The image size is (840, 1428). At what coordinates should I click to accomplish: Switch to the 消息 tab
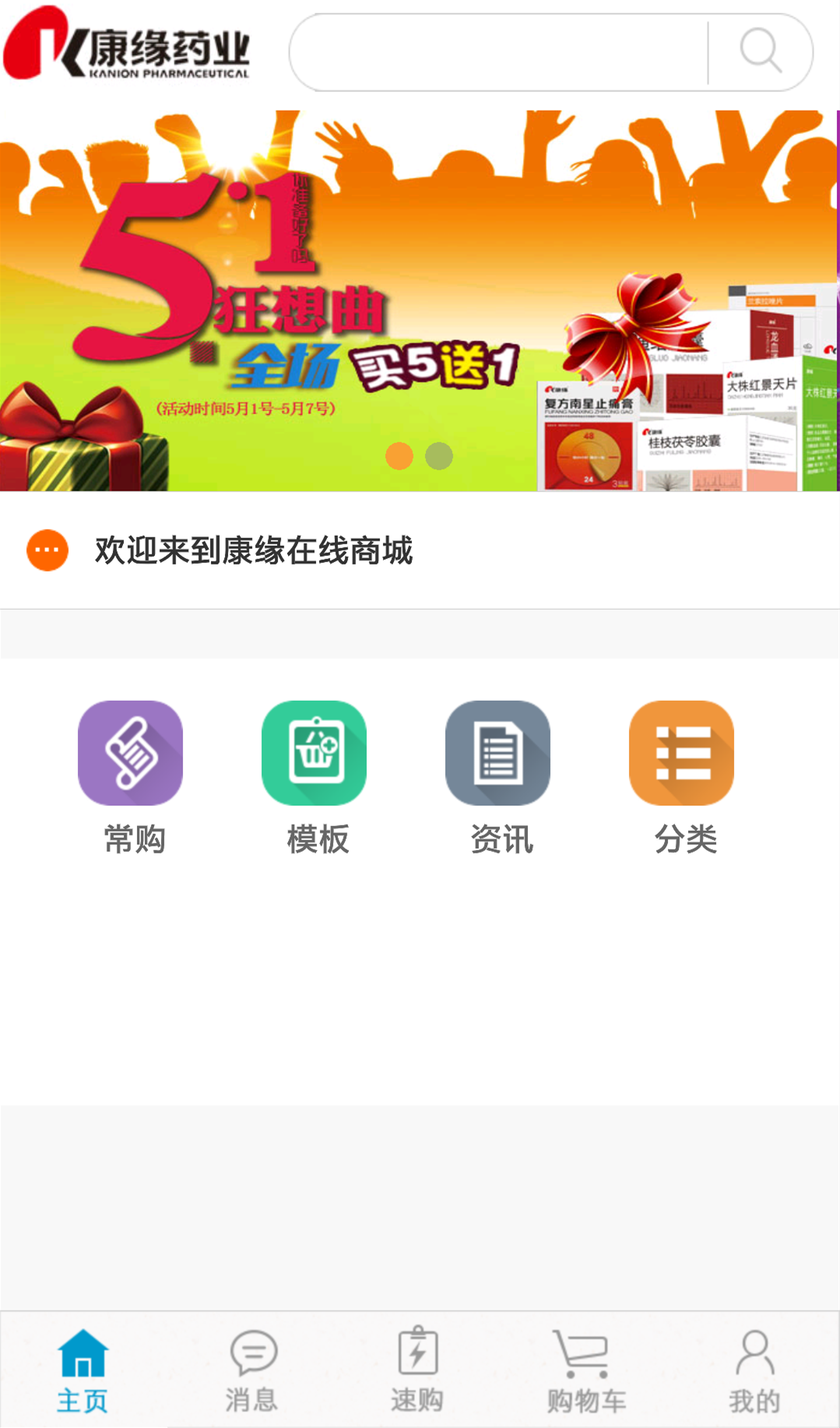[x=251, y=1370]
